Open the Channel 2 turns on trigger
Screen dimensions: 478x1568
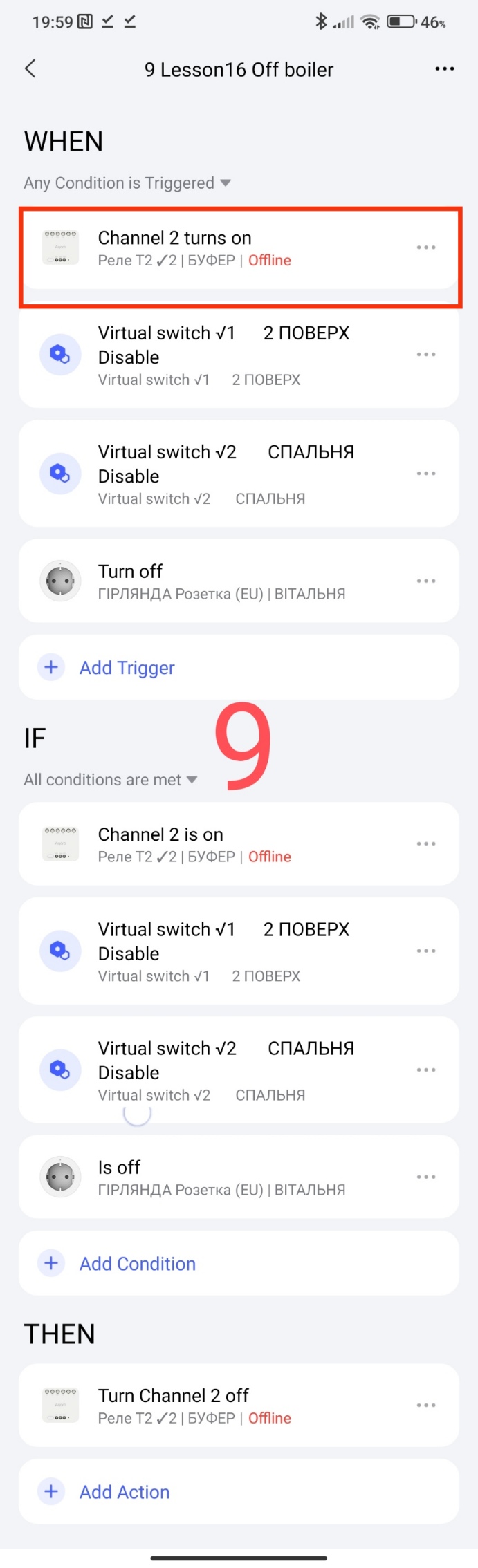(x=208, y=248)
